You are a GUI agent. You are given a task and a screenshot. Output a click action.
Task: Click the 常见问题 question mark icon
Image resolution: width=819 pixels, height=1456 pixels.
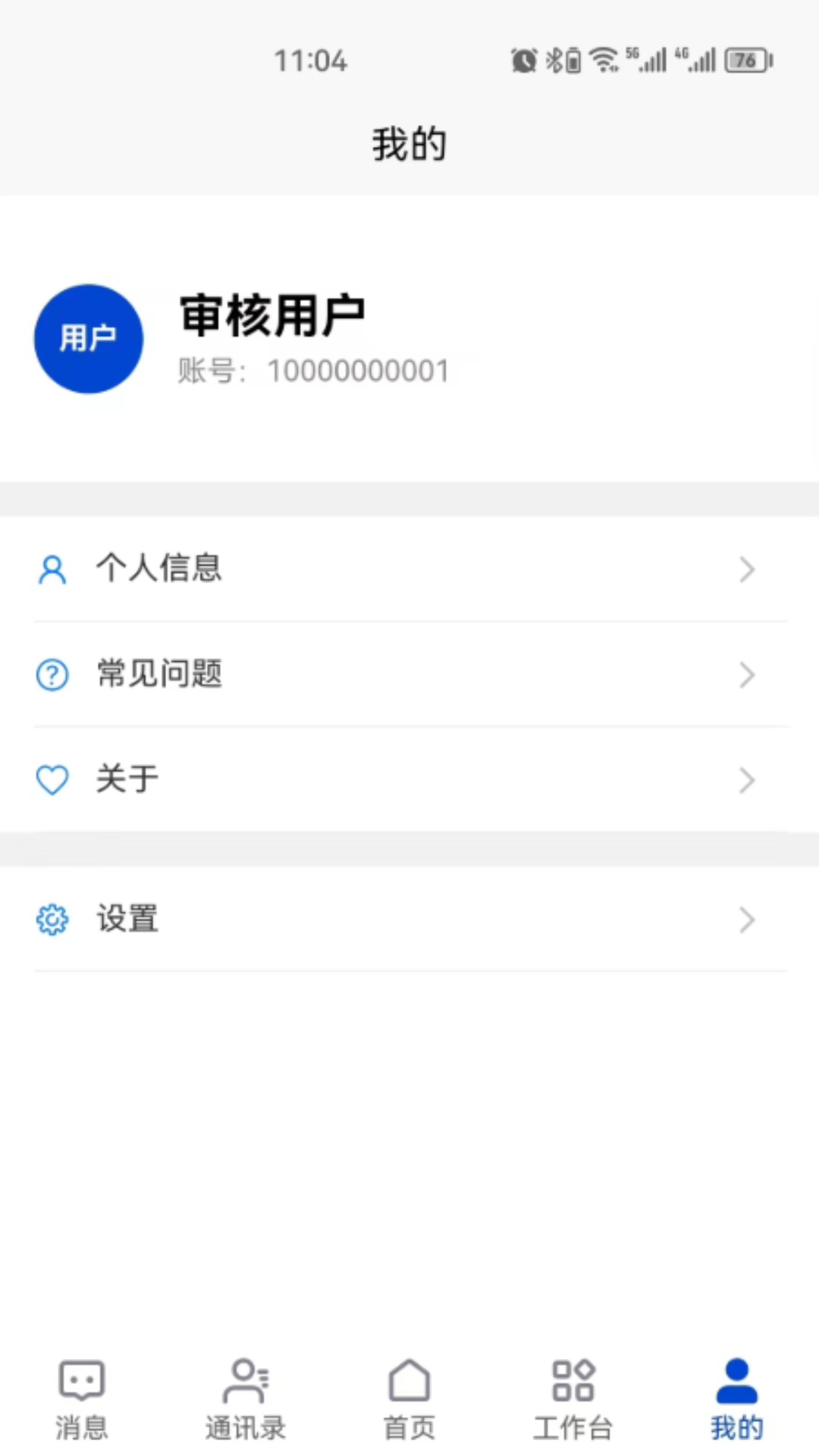(52, 674)
